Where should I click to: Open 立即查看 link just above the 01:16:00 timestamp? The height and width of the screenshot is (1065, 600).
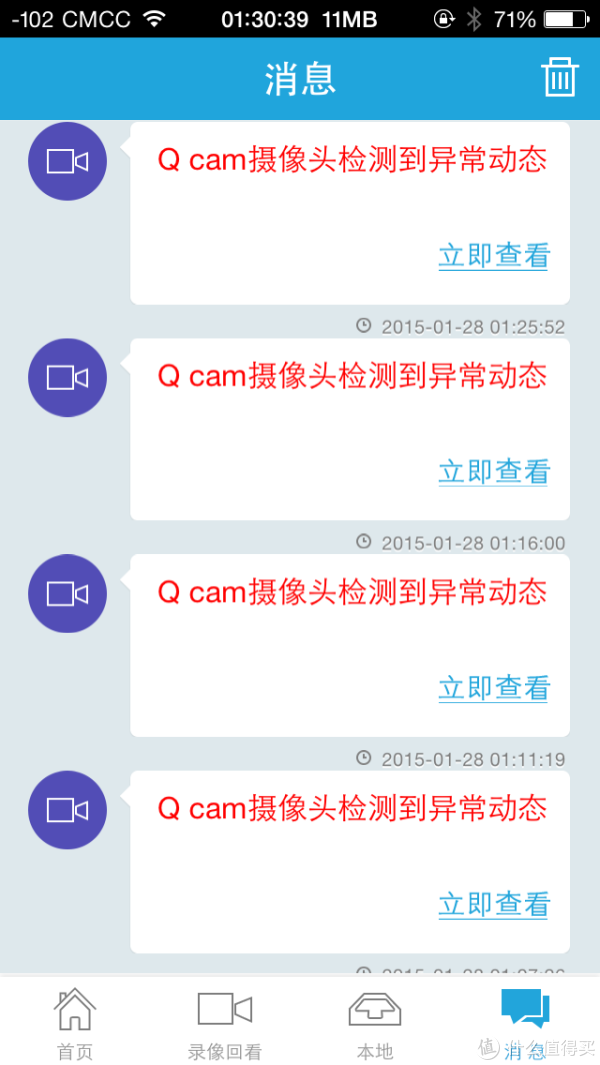coord(493,472)
